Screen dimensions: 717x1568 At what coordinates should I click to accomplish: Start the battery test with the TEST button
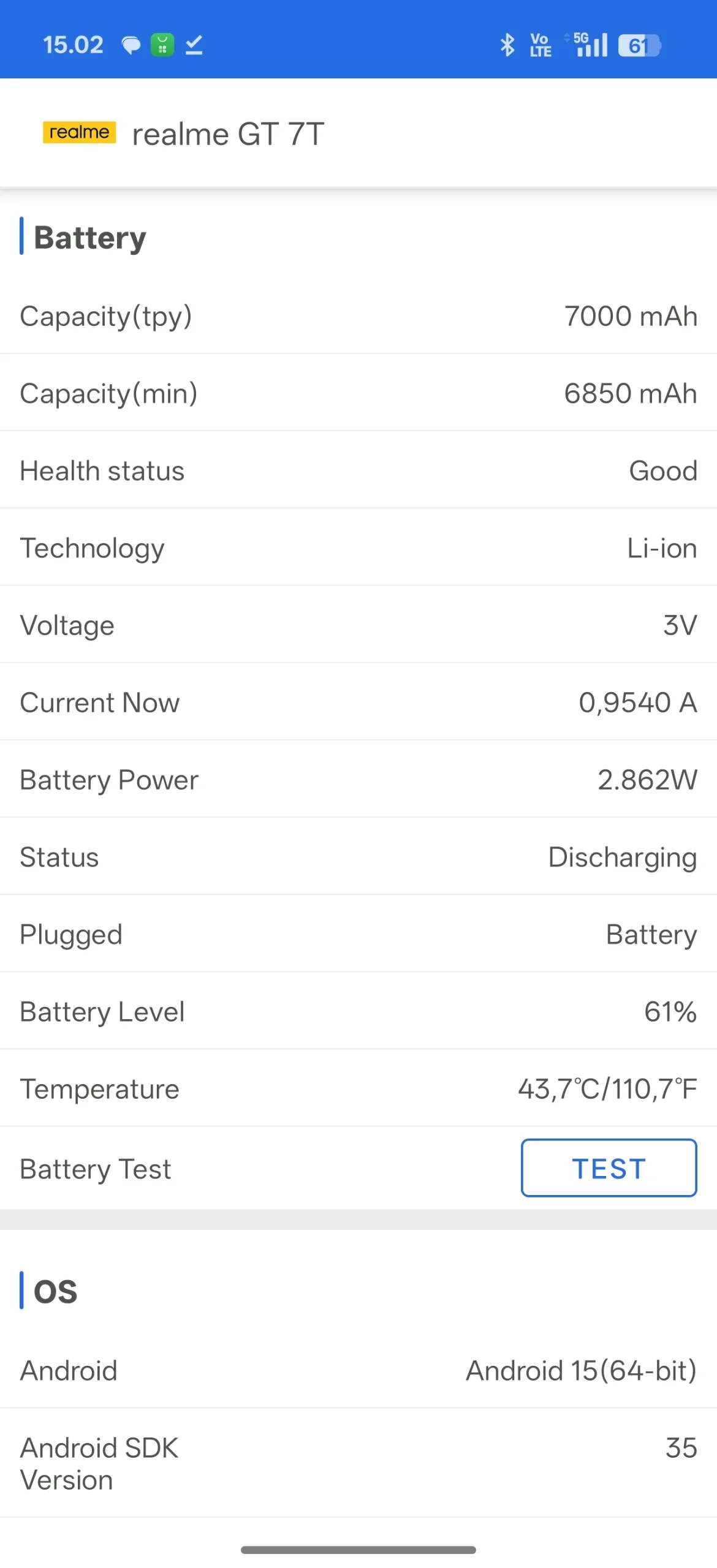click(609, 1167)
